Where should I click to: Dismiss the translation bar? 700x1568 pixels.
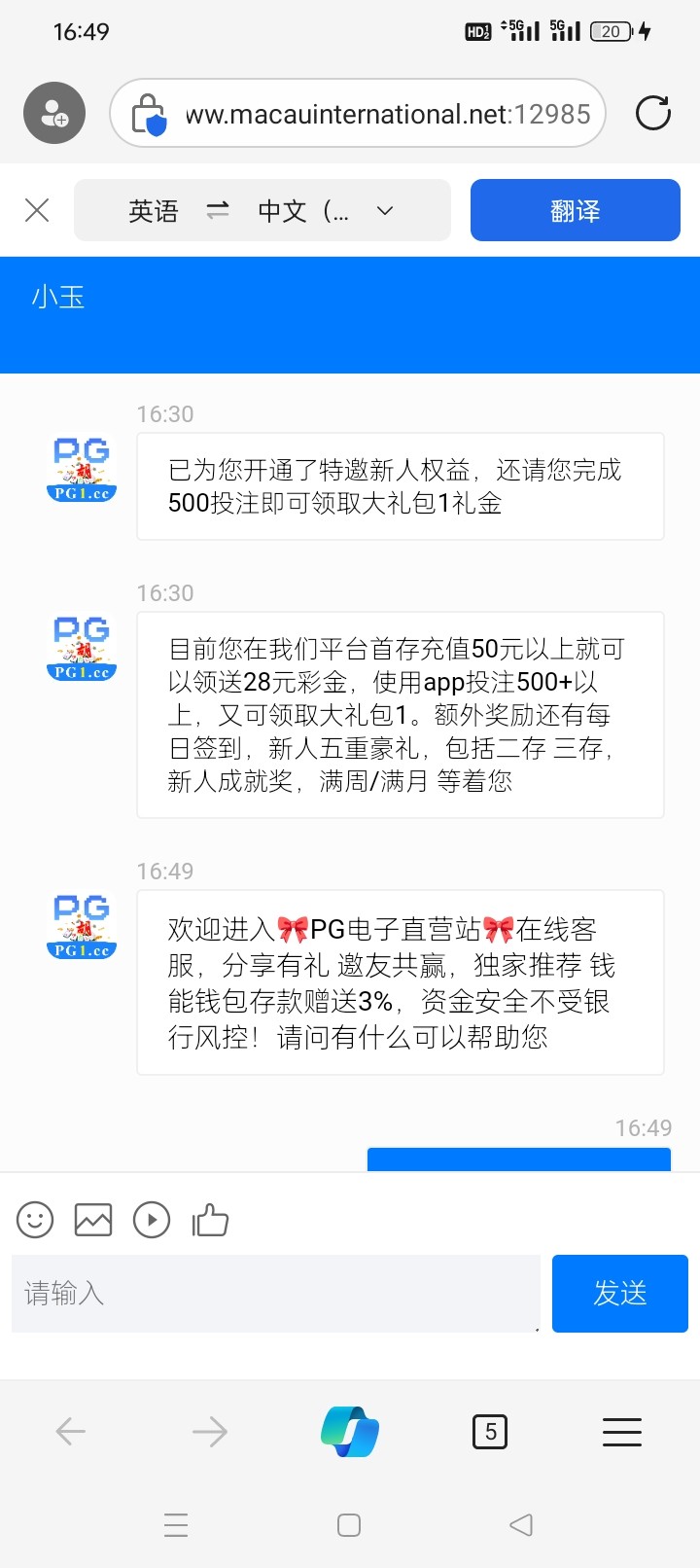(37, 210)
